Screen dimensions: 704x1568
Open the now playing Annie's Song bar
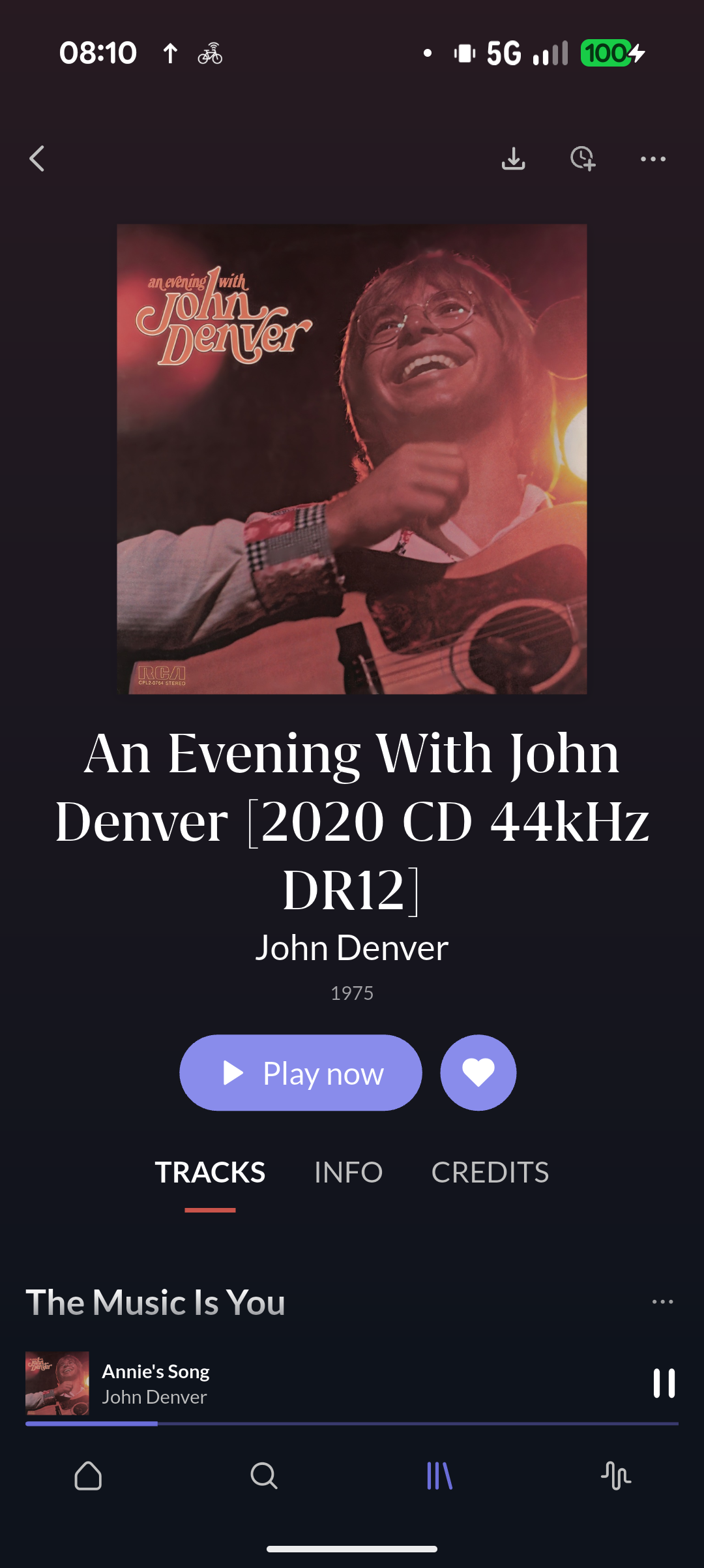click(326, 1383)
